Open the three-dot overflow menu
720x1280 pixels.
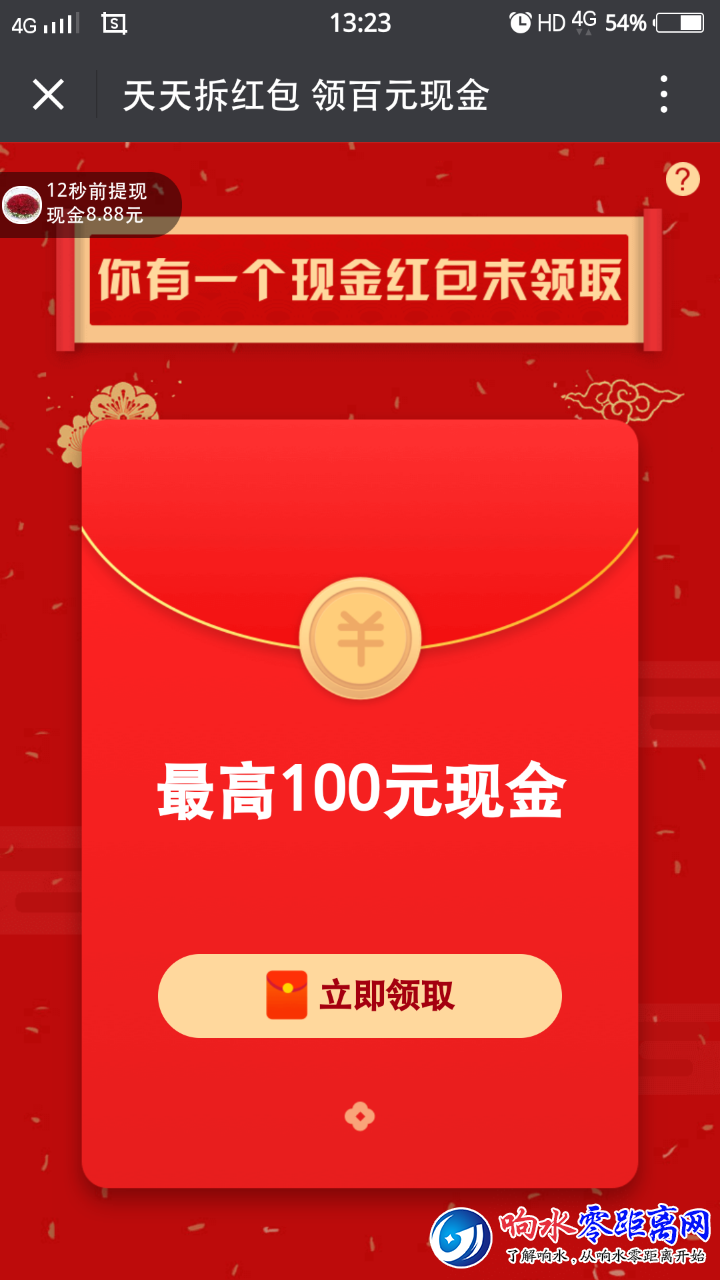[x=664, y=95]
